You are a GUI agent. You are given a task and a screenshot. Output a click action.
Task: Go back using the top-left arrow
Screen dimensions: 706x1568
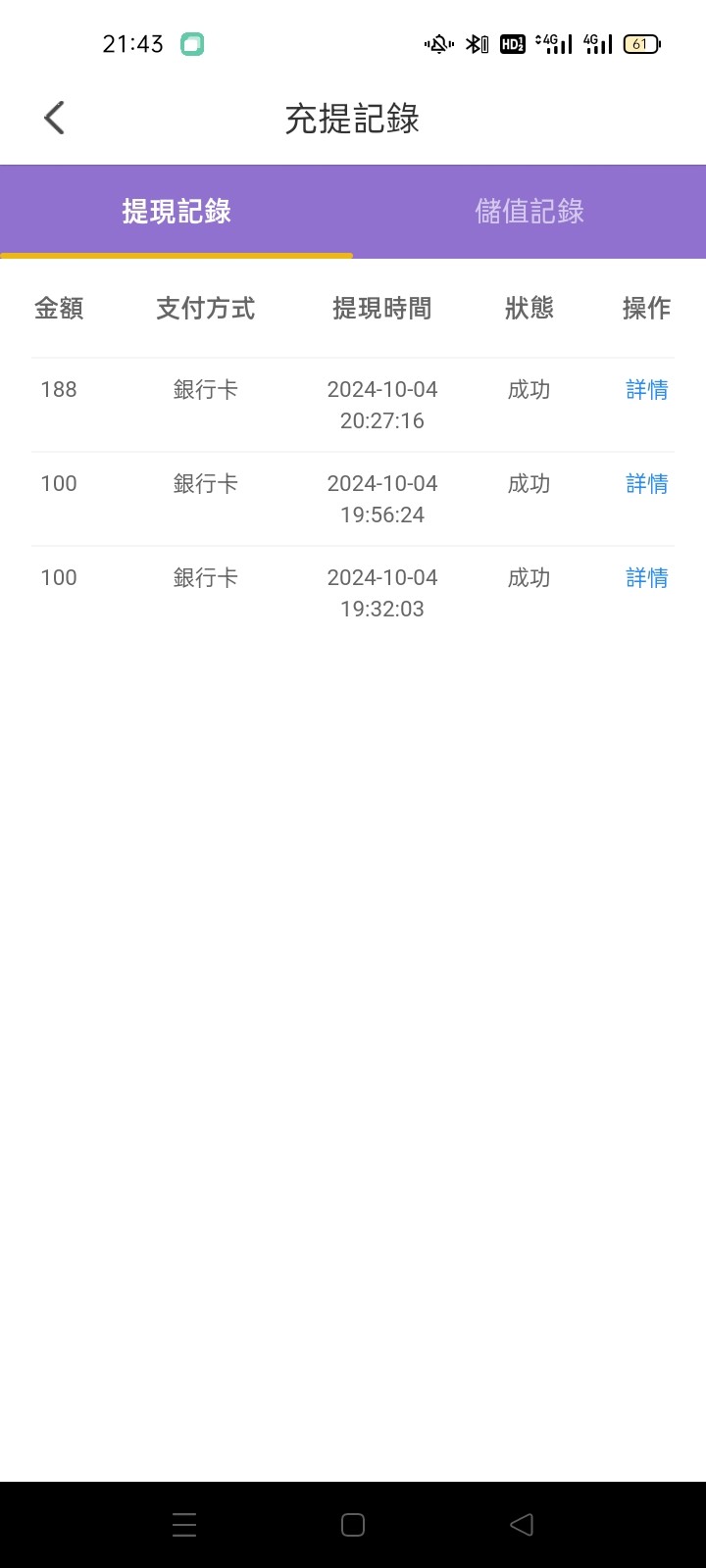point(55,119)
